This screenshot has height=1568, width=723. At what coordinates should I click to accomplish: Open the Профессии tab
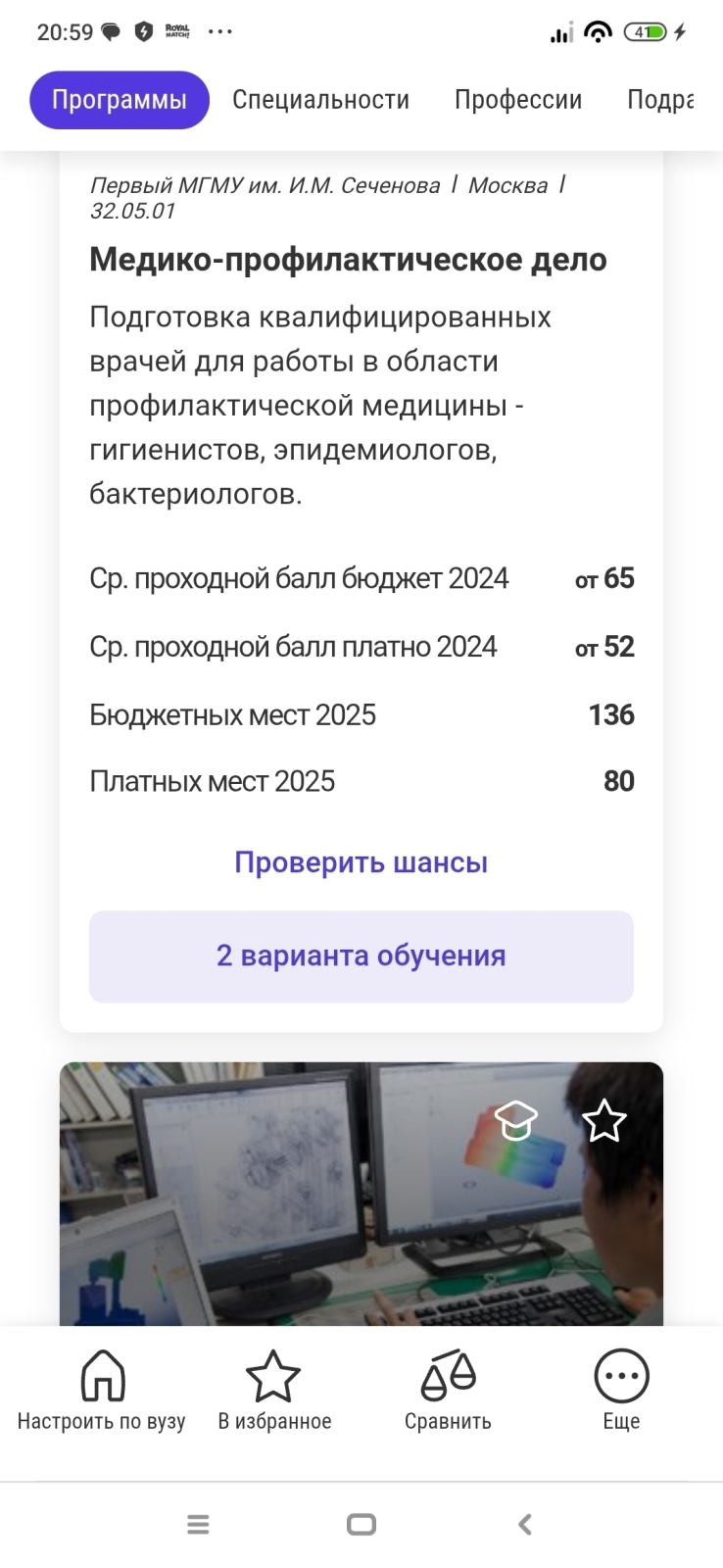(517, 100)
